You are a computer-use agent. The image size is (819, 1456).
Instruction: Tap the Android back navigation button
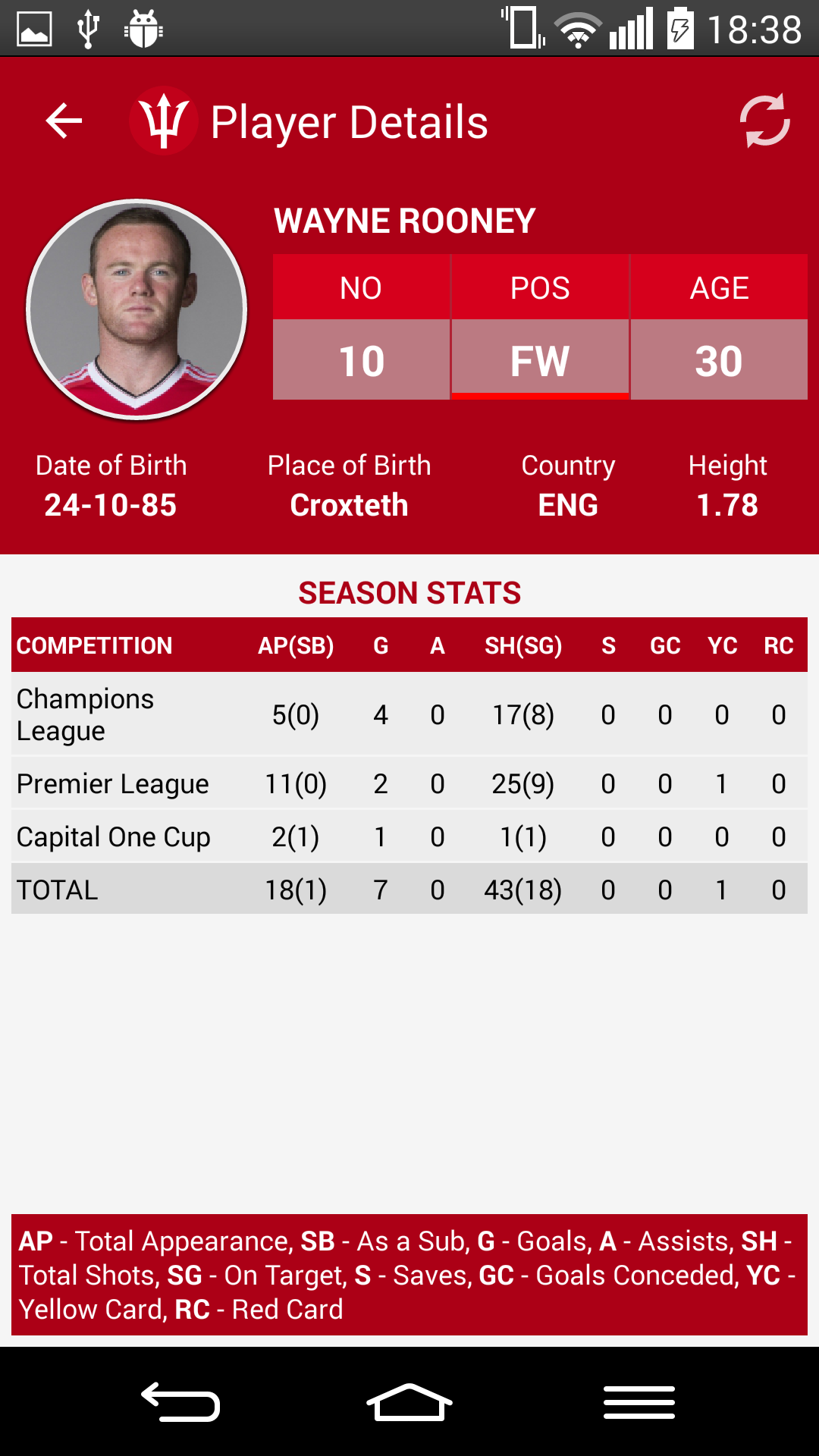coord(180,1403)
